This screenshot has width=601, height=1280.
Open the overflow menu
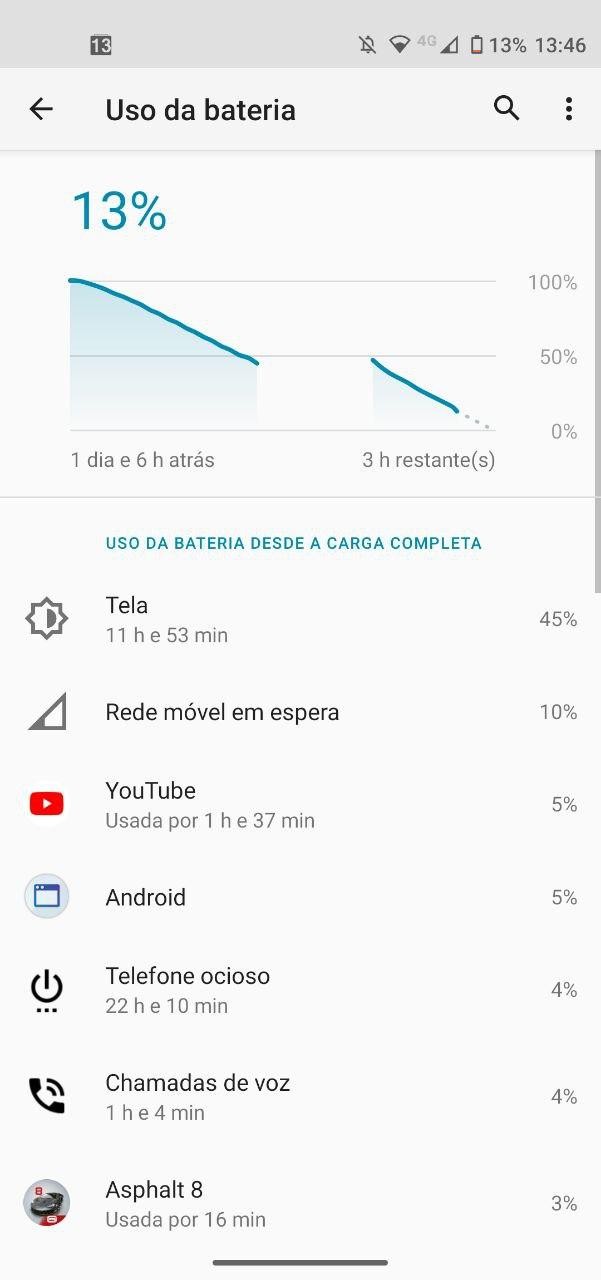pyautogui.click(x=568, y=109)
